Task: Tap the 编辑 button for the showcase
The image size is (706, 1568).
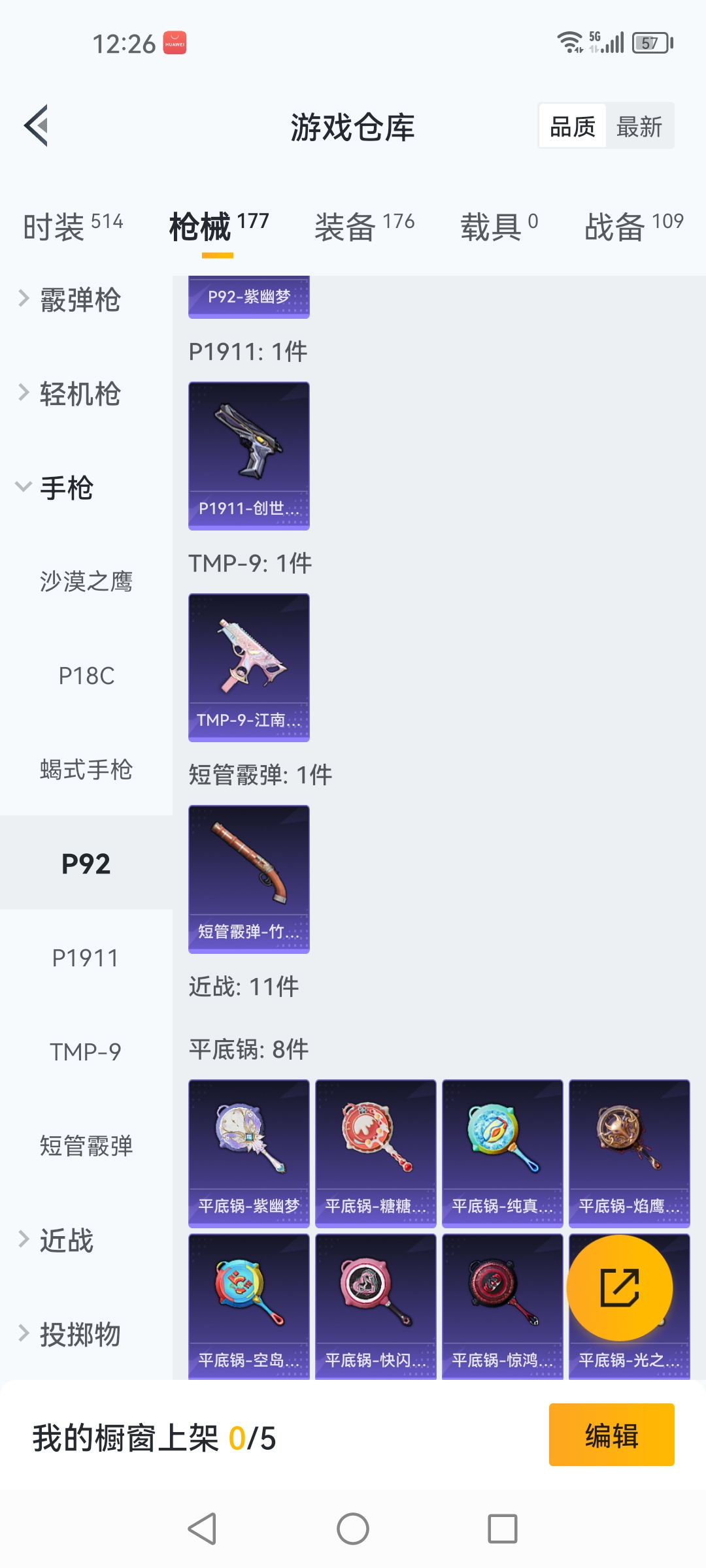Action: pos(611,1435)
